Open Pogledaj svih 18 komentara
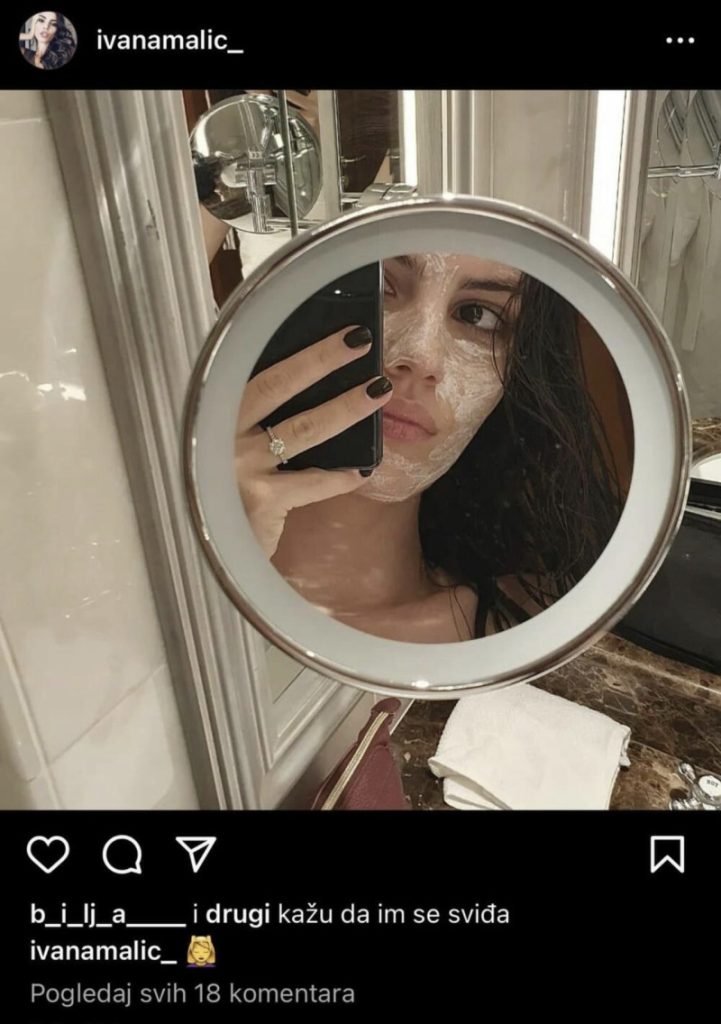Screen dimensions: 721x1024 click(192, 993)
